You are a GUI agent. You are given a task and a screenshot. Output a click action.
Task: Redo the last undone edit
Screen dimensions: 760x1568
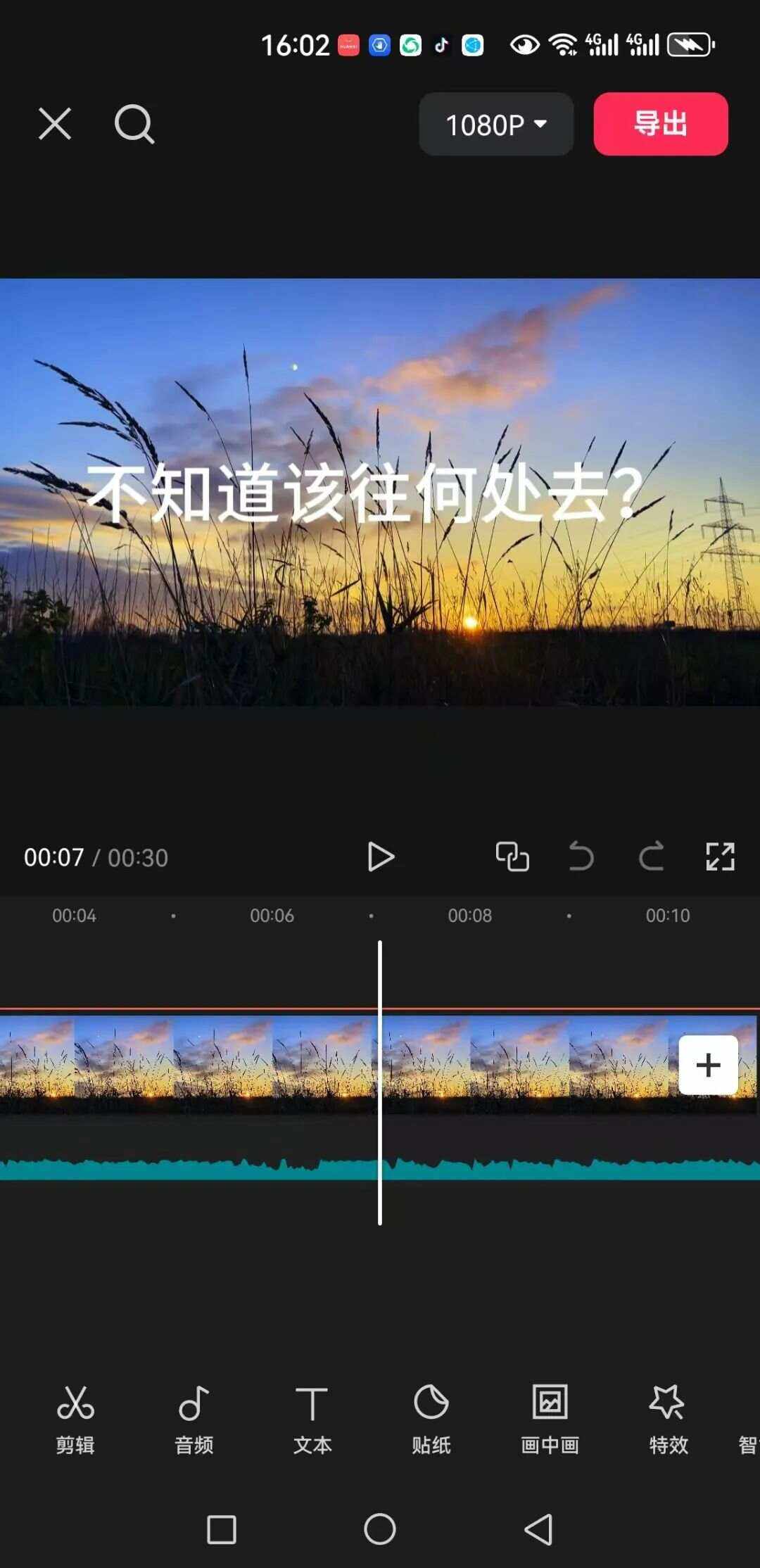pos(651,856)
